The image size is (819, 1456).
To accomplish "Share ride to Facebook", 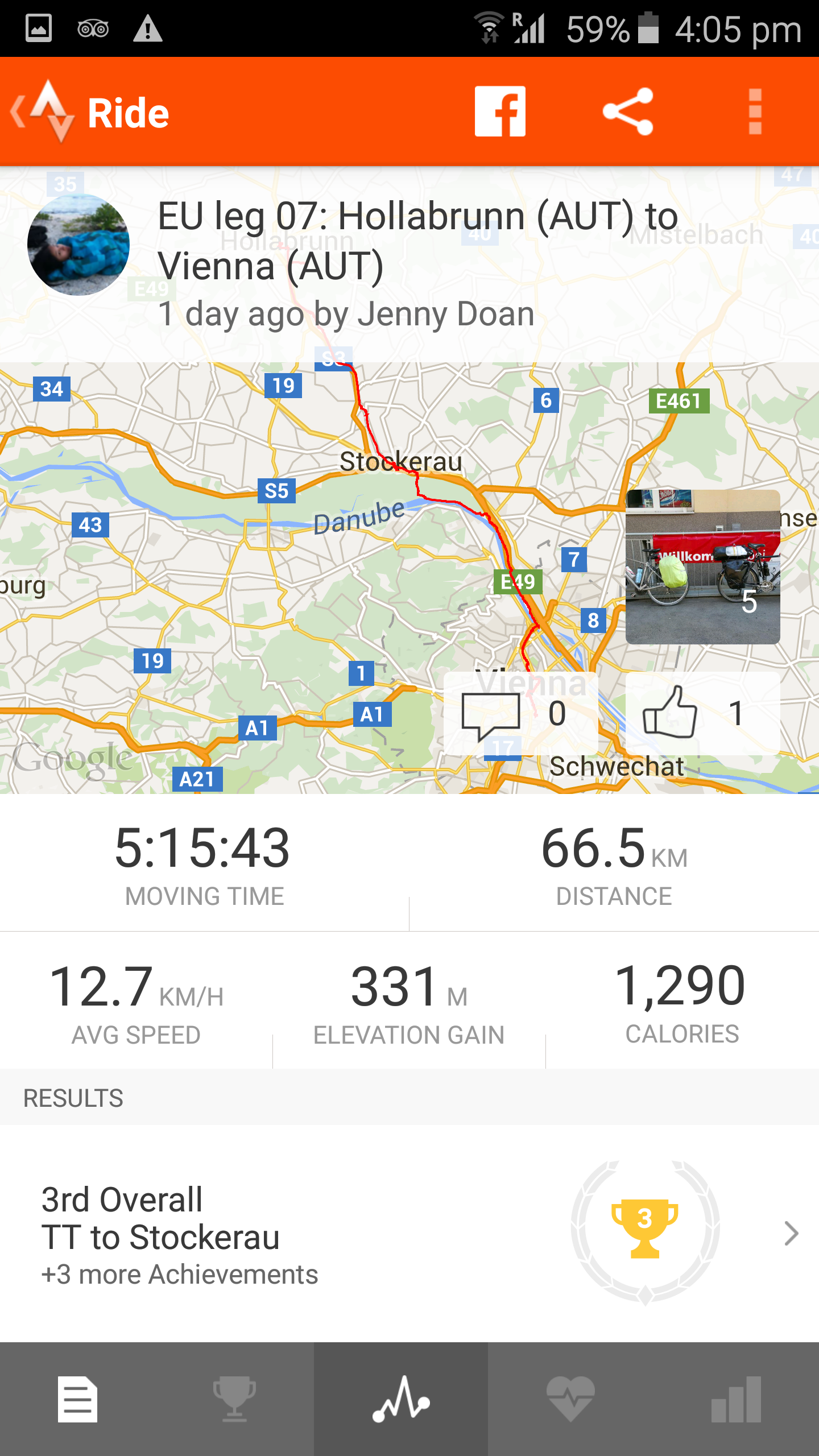I will click(500, 111).
